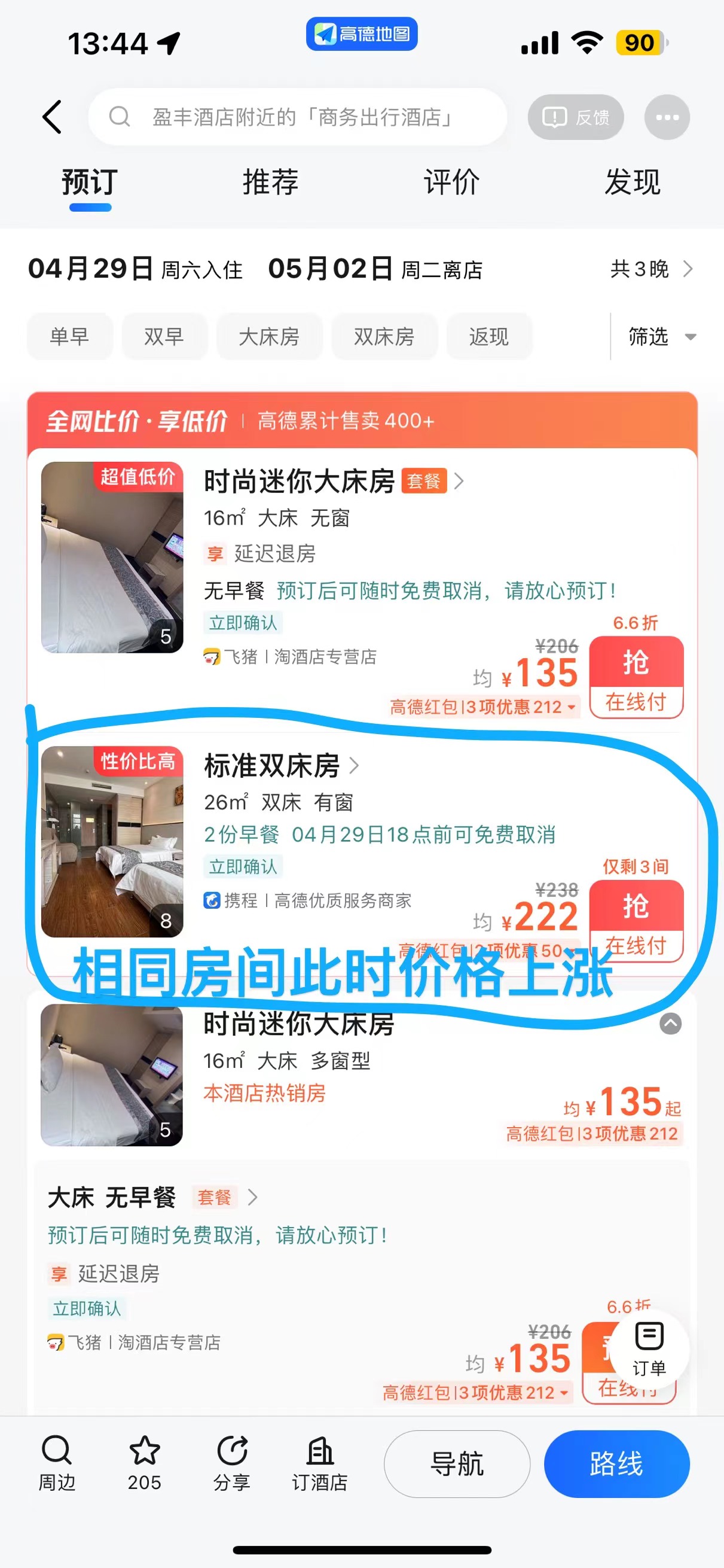Open the hotel search box
724x1568 pixels.
pyautogui.click(x=298, y=117)
